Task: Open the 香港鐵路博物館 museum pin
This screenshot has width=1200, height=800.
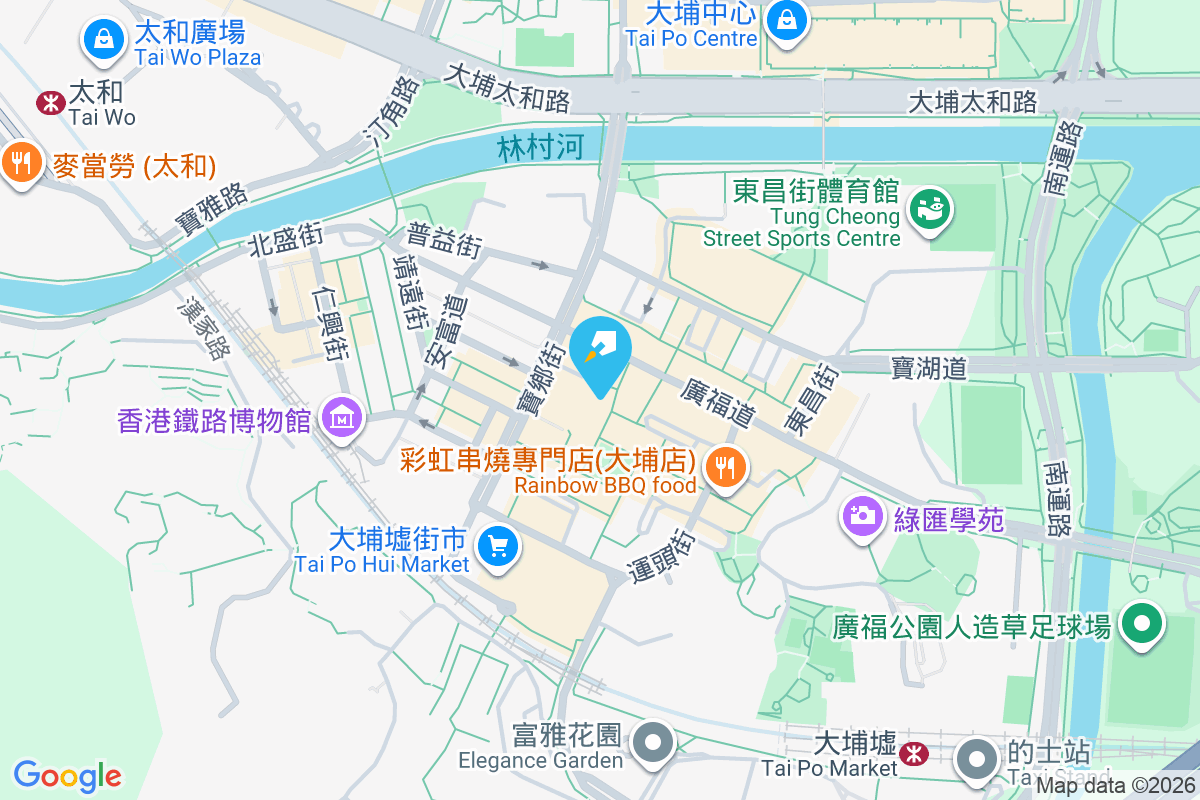Action: [343, 419]
